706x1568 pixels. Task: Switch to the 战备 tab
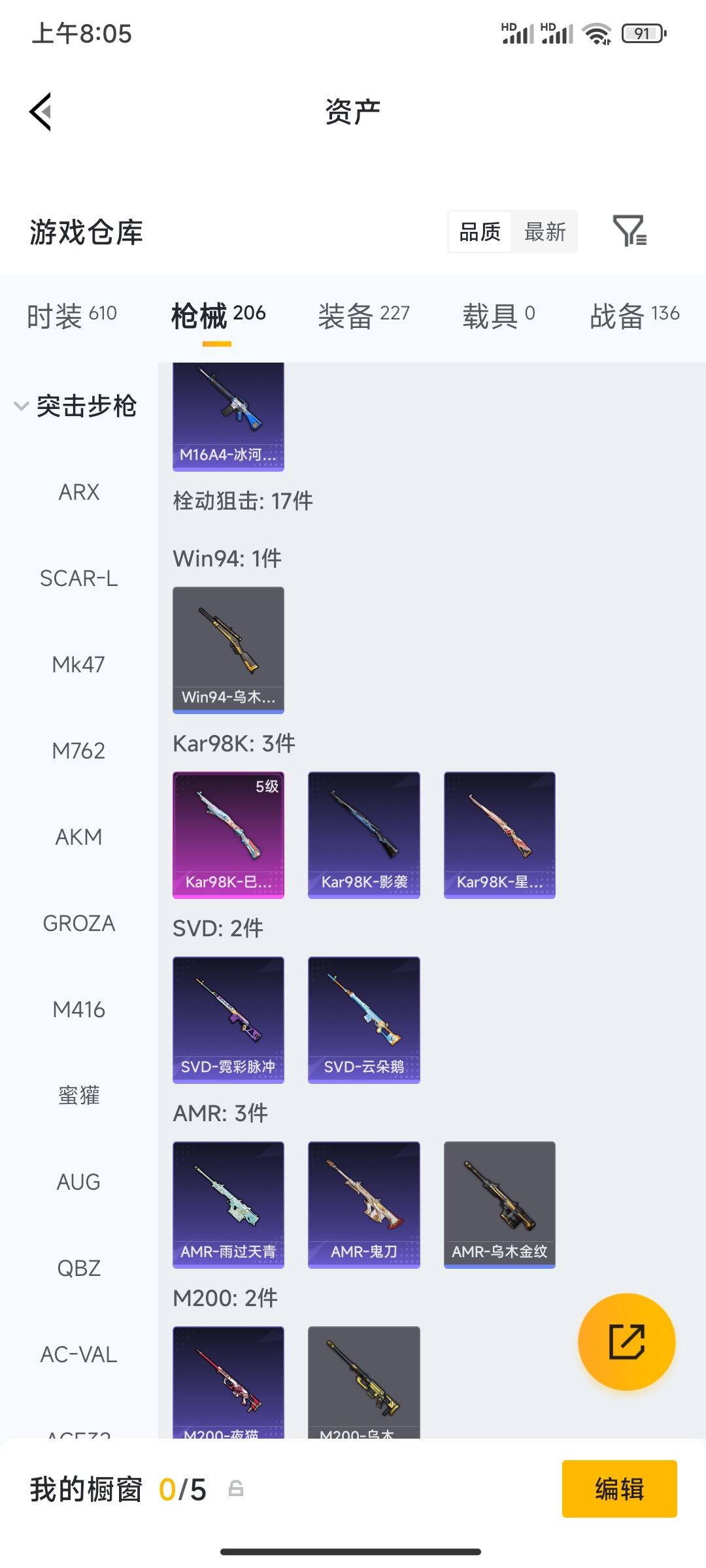635,316
